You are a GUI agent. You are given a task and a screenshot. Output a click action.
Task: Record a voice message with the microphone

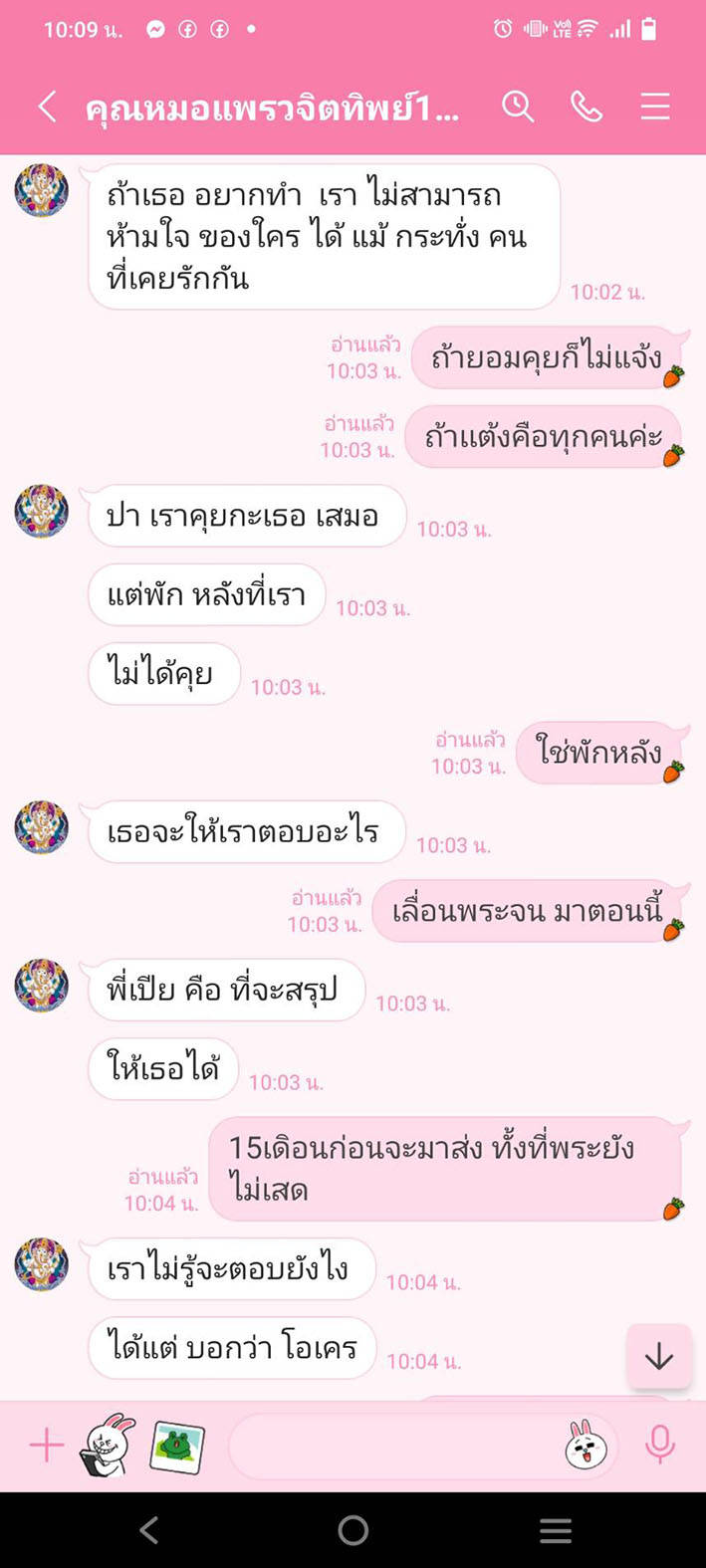click(x=659, y=1445)
